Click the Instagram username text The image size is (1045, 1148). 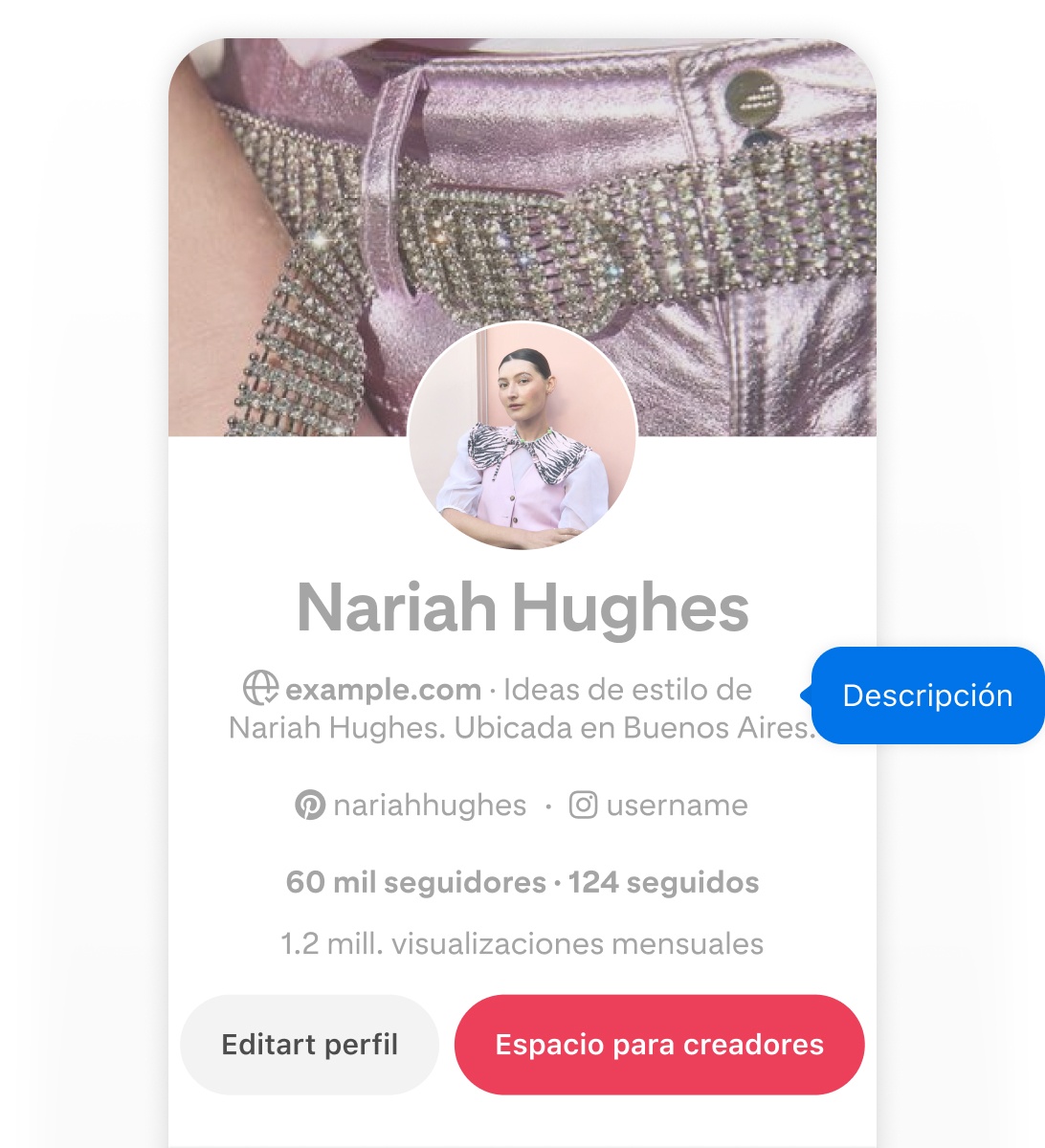point(676,805)
